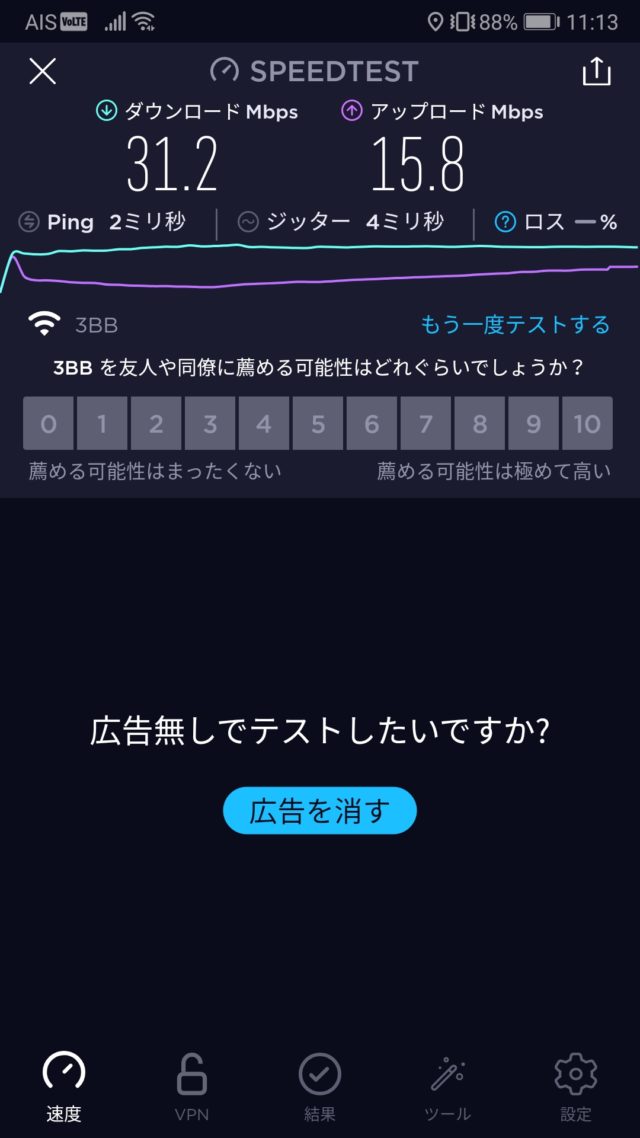Rate 3BB the maximum score of 10

[x=587, y=423]
